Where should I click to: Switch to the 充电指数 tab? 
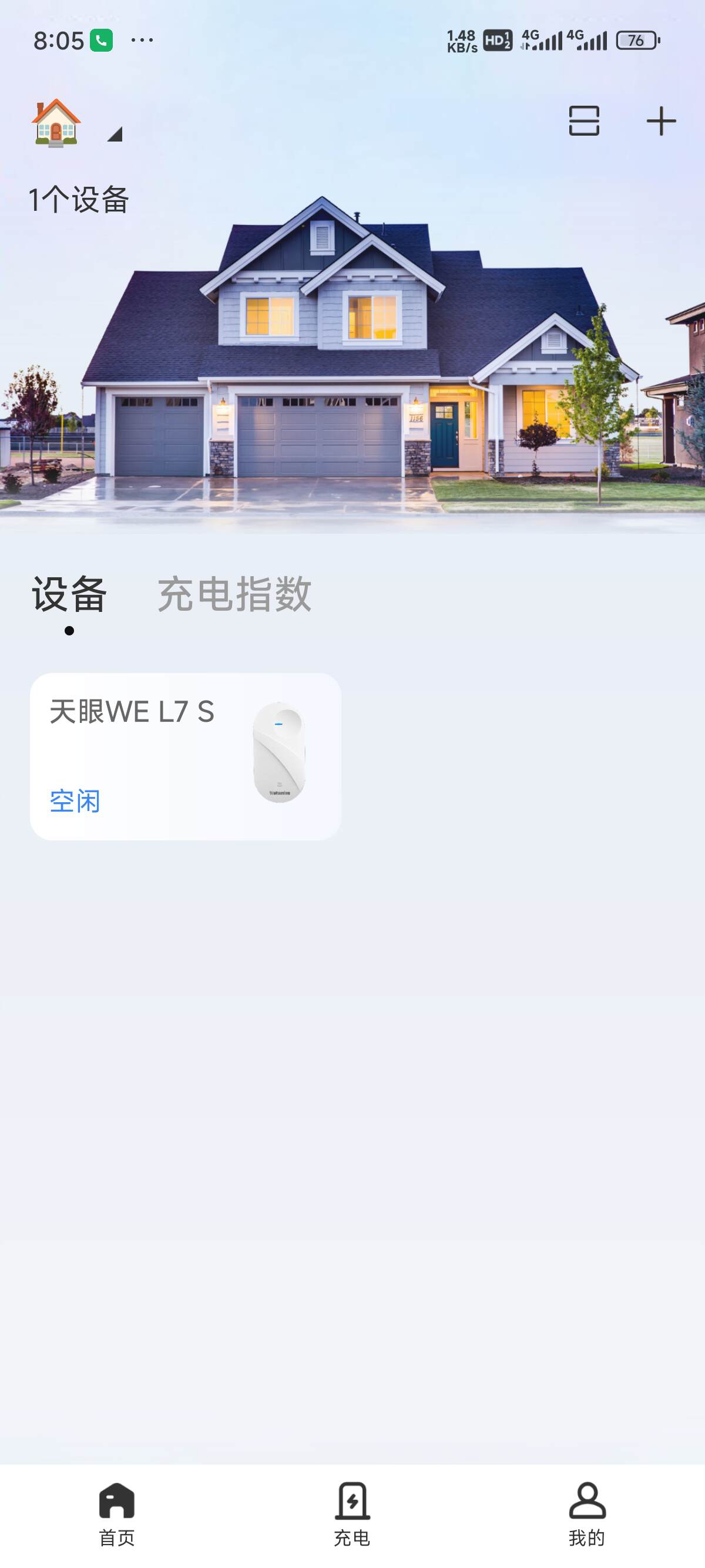(x=234, y=594)
